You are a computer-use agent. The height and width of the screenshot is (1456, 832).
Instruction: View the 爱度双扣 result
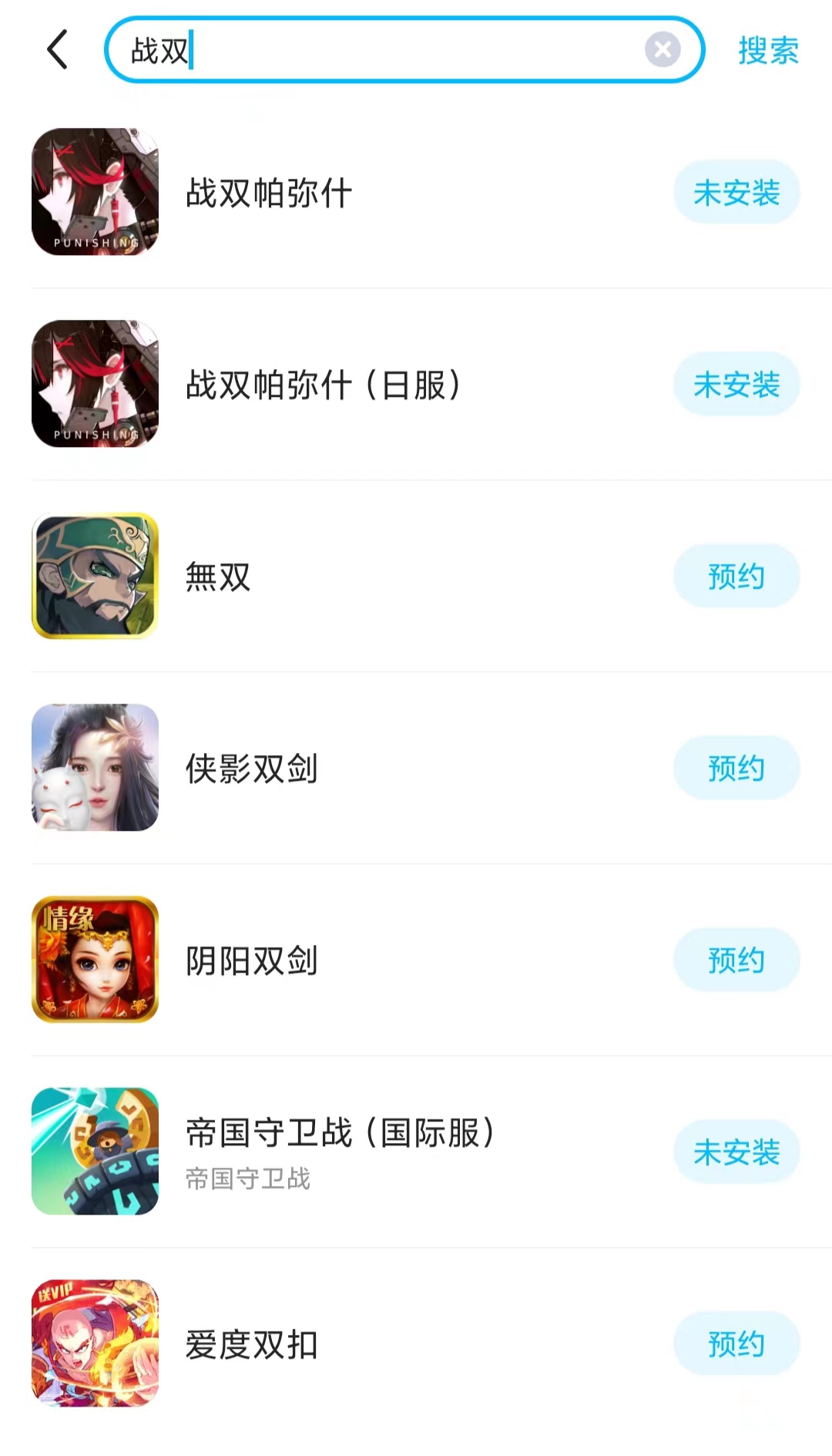point(251,1344)
